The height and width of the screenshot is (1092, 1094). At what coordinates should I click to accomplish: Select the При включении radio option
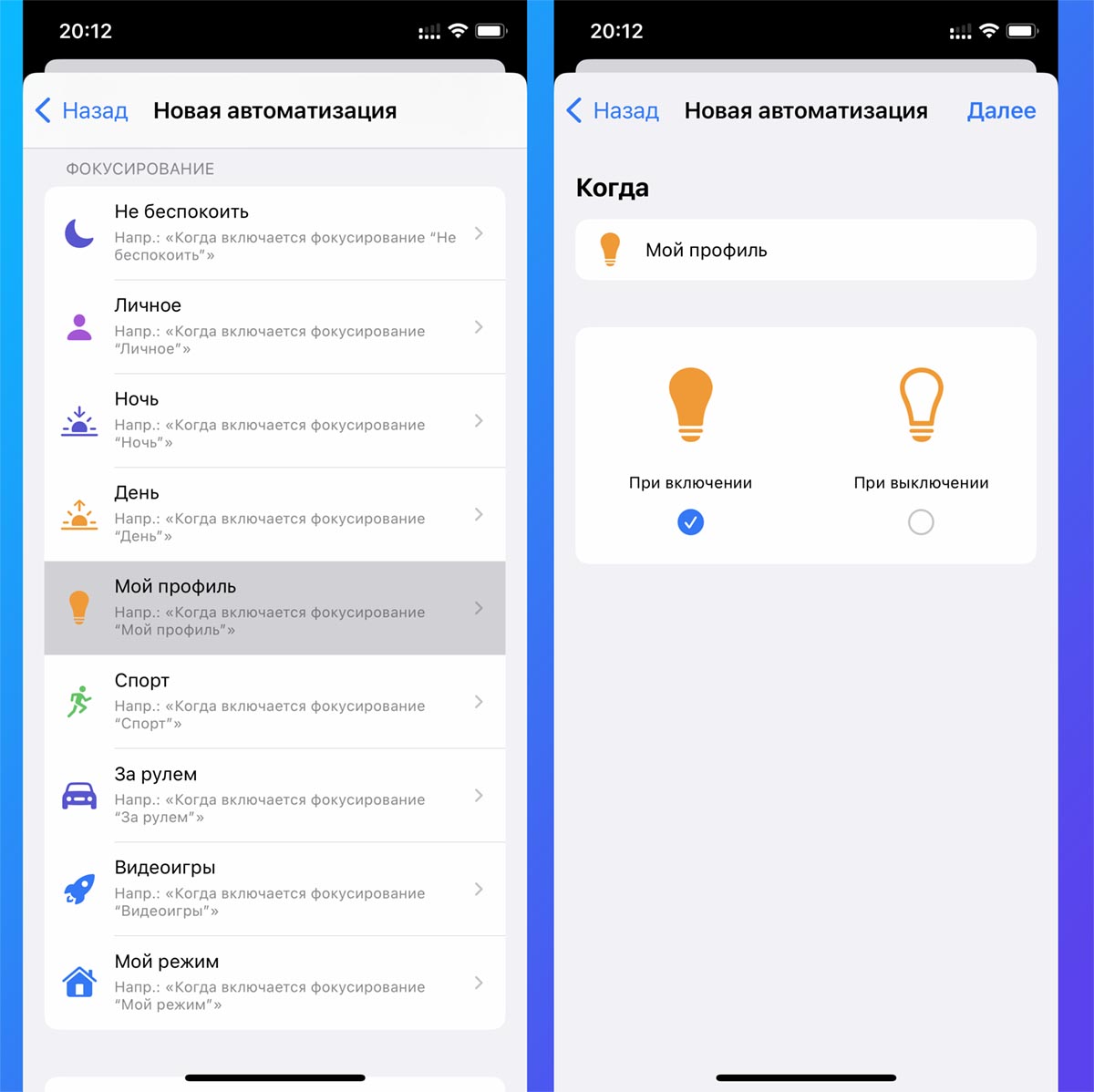point(690,522)
